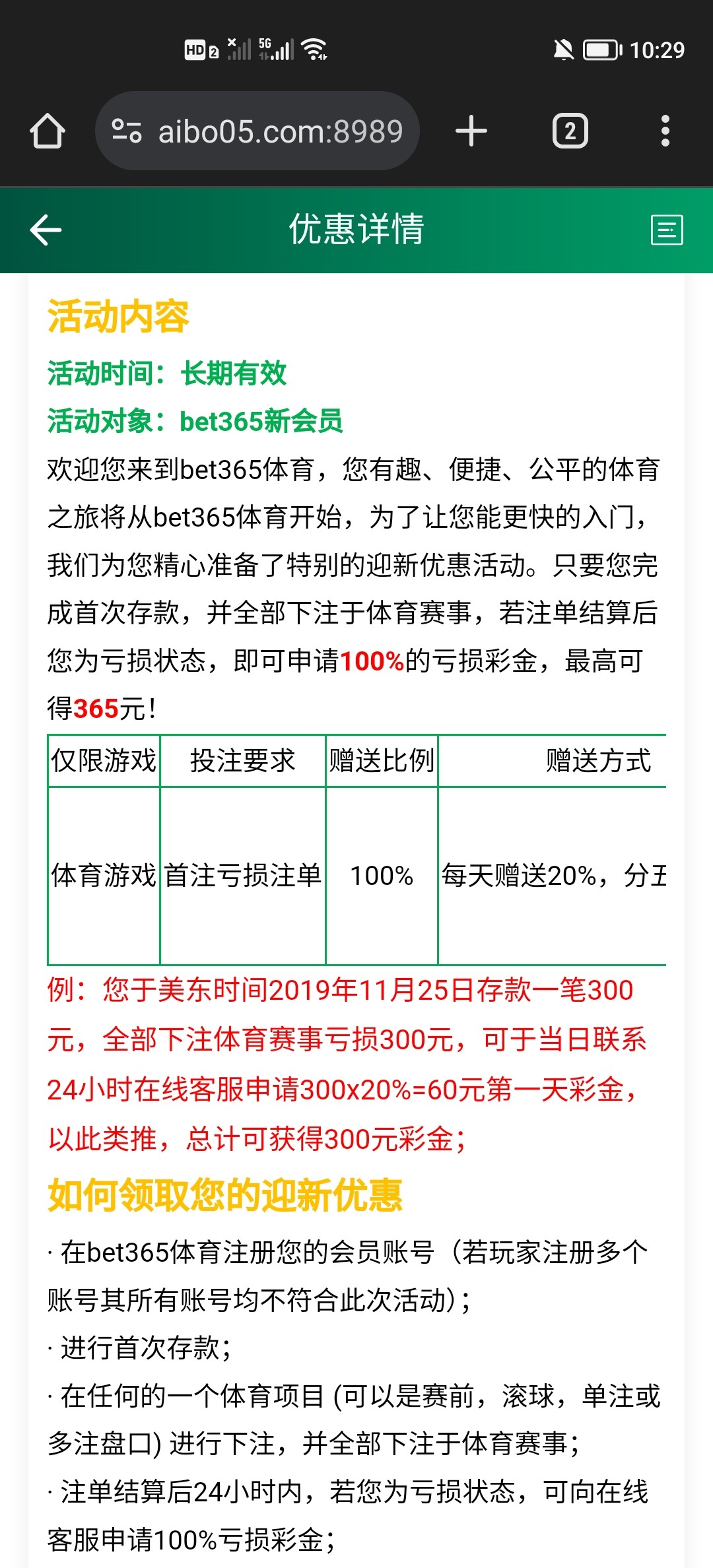The width and height of the screenshot is (713, 1568).
Task: View site info icon in address bar
Action: pyautogui.click(x=126, y=131)
